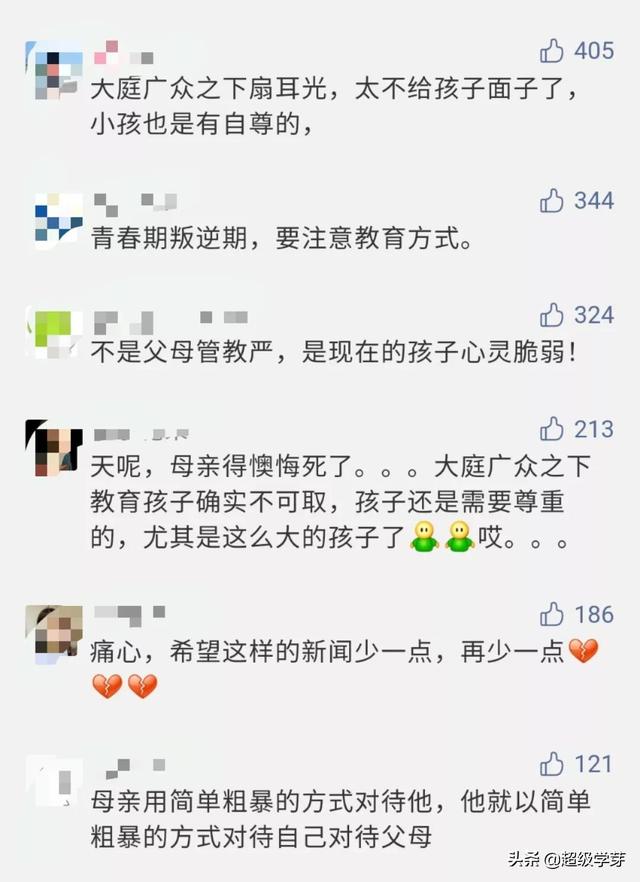This screenshot has width=640, height=882.
Task: Give a thumbs up to 不是父母管教严 comment
Action: 552,315
